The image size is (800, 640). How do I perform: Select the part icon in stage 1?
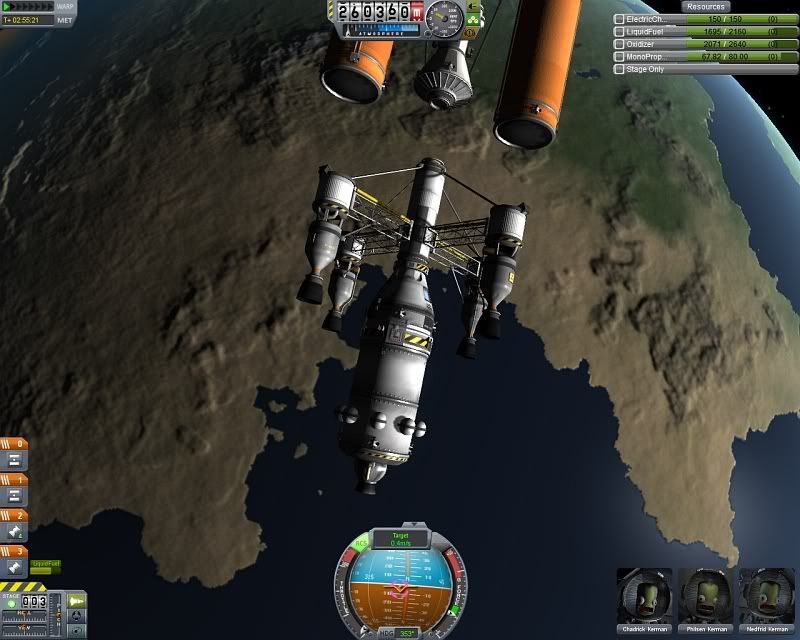pos(16,496)
